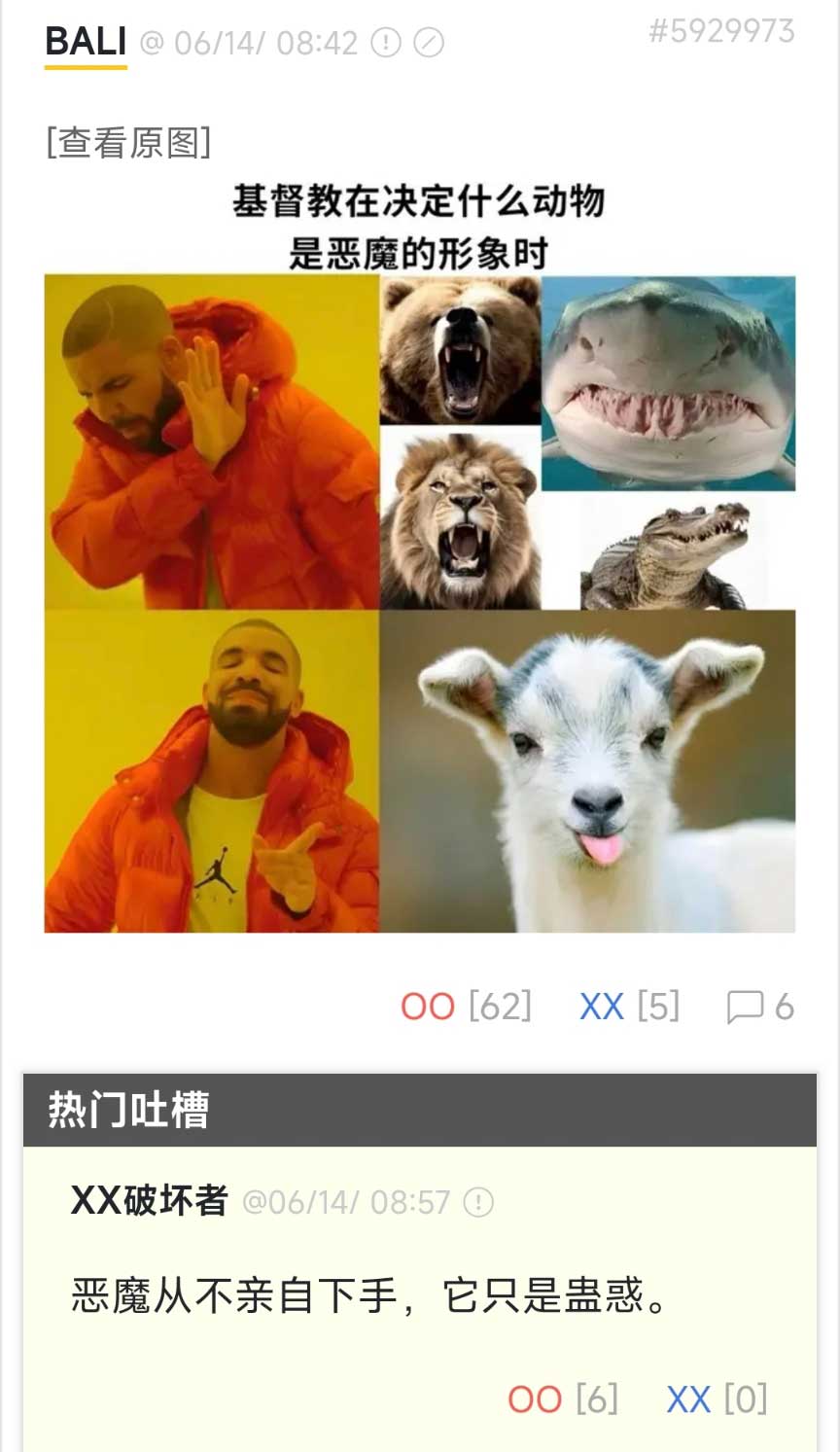The image size is (840, 1452).
Task: Open the 查看原图 link to view original image
Action: point(128,142)
